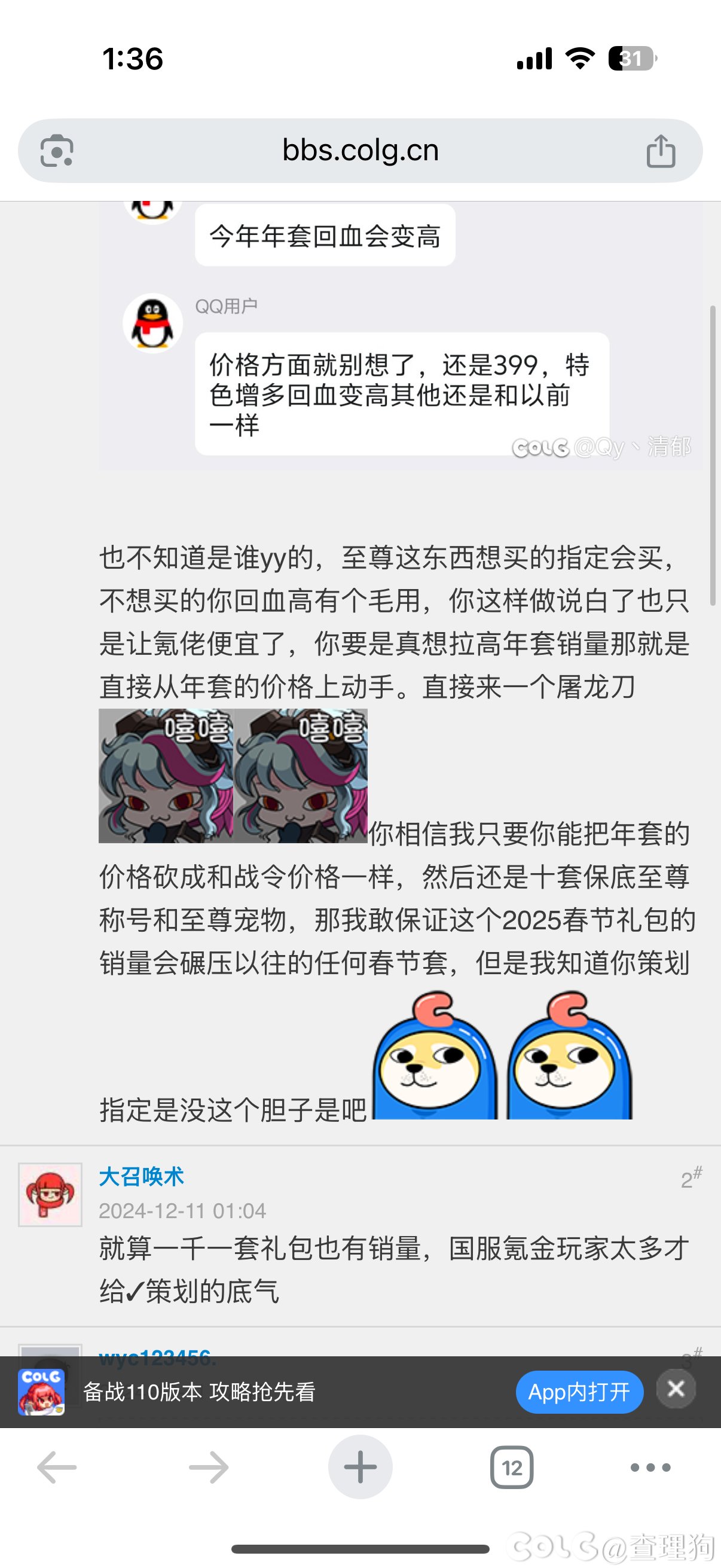Open the embedded chat screenshot image
The image size is (721, 1568).
point(401,335)
